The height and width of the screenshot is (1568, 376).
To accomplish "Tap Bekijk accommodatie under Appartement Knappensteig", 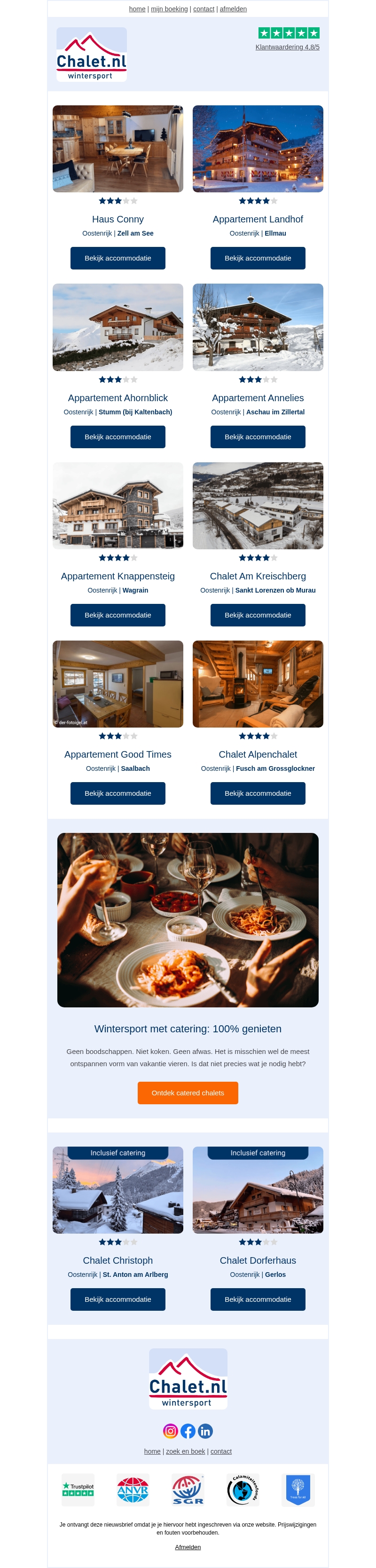I will point(117,615).
